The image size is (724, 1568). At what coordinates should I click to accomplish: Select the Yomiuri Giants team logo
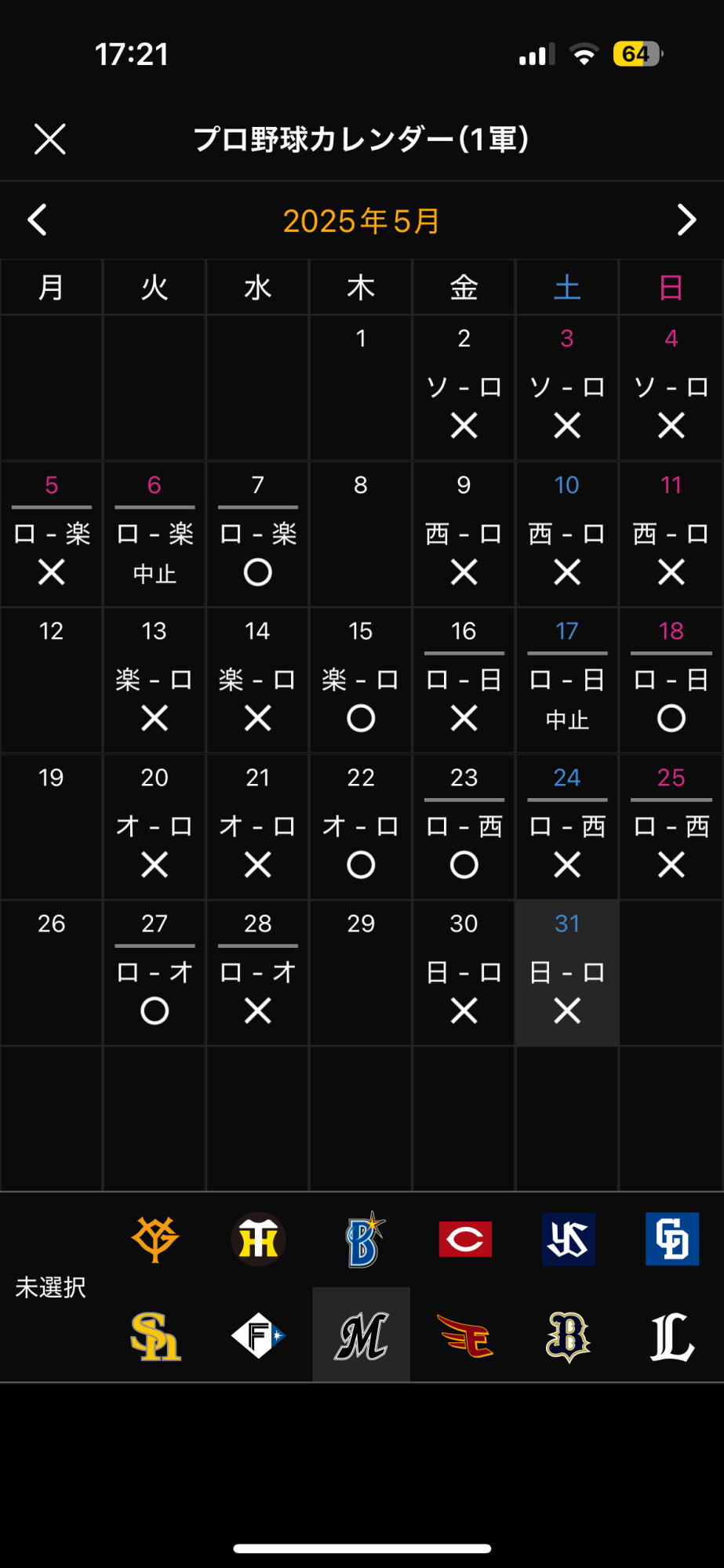coord(155,1239)
